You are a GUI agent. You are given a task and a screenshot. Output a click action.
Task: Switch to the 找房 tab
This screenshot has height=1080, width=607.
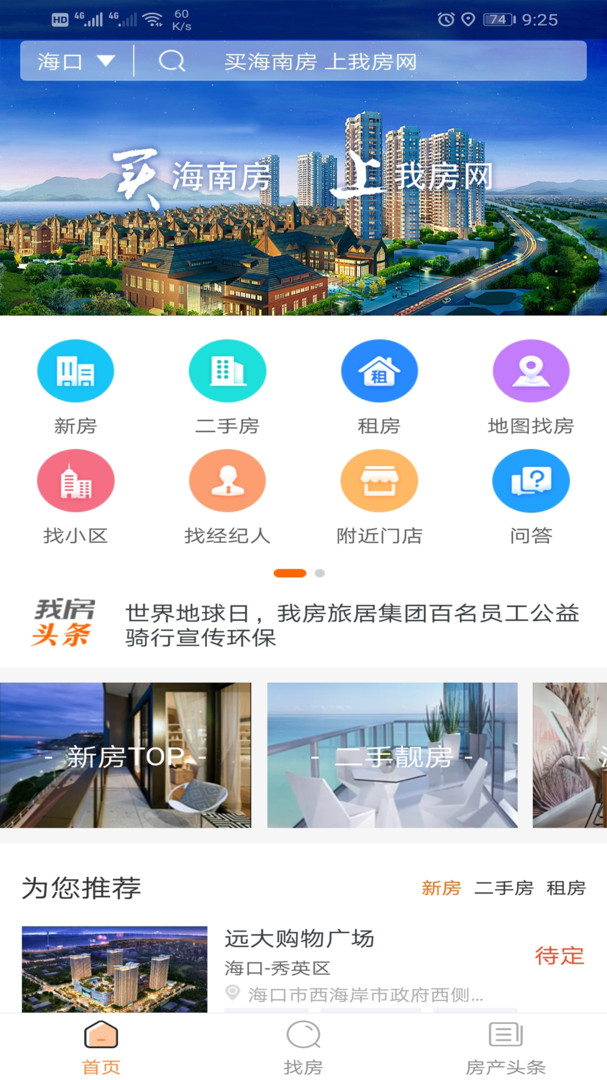pyautogui.click(x=303, y=1047)
